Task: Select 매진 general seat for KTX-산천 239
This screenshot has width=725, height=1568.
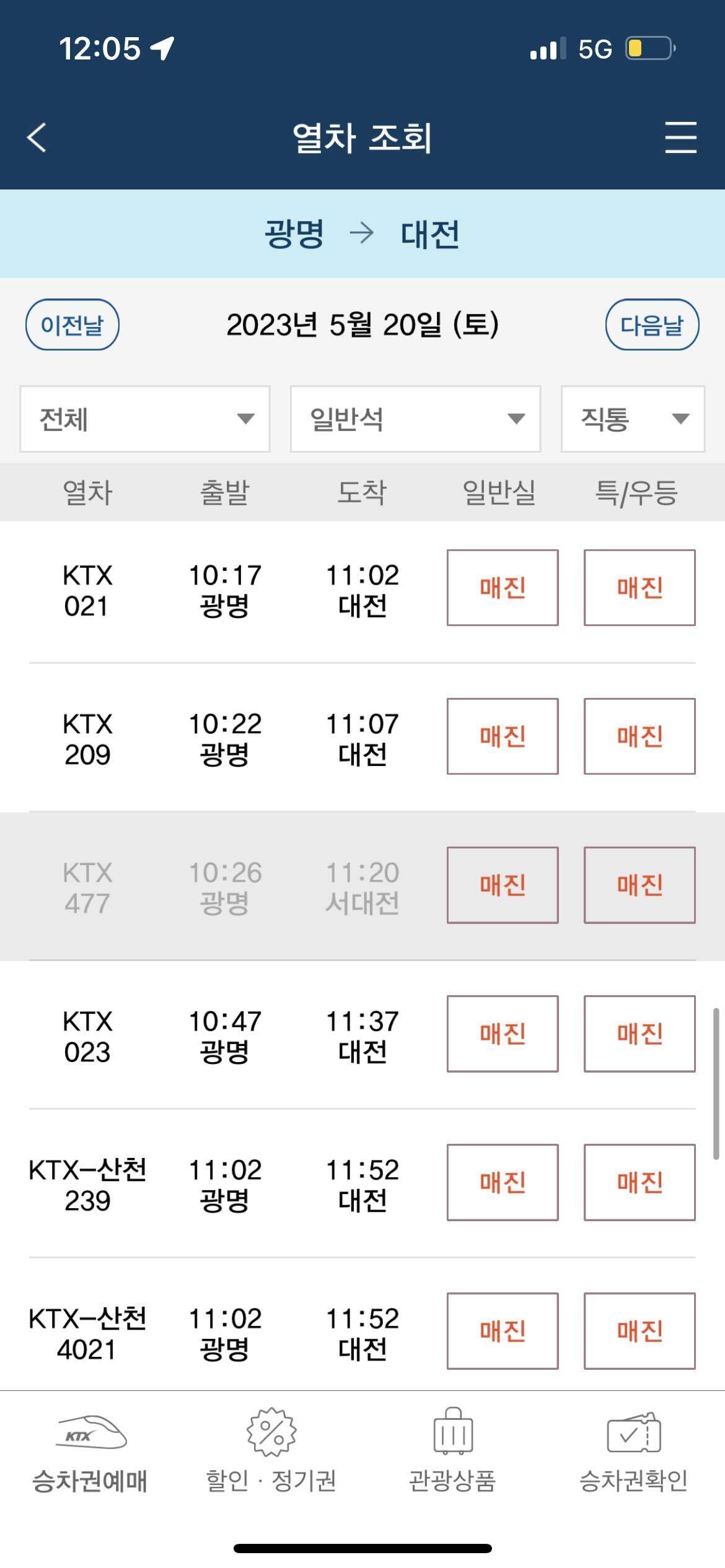Action: click(502, 1181)
